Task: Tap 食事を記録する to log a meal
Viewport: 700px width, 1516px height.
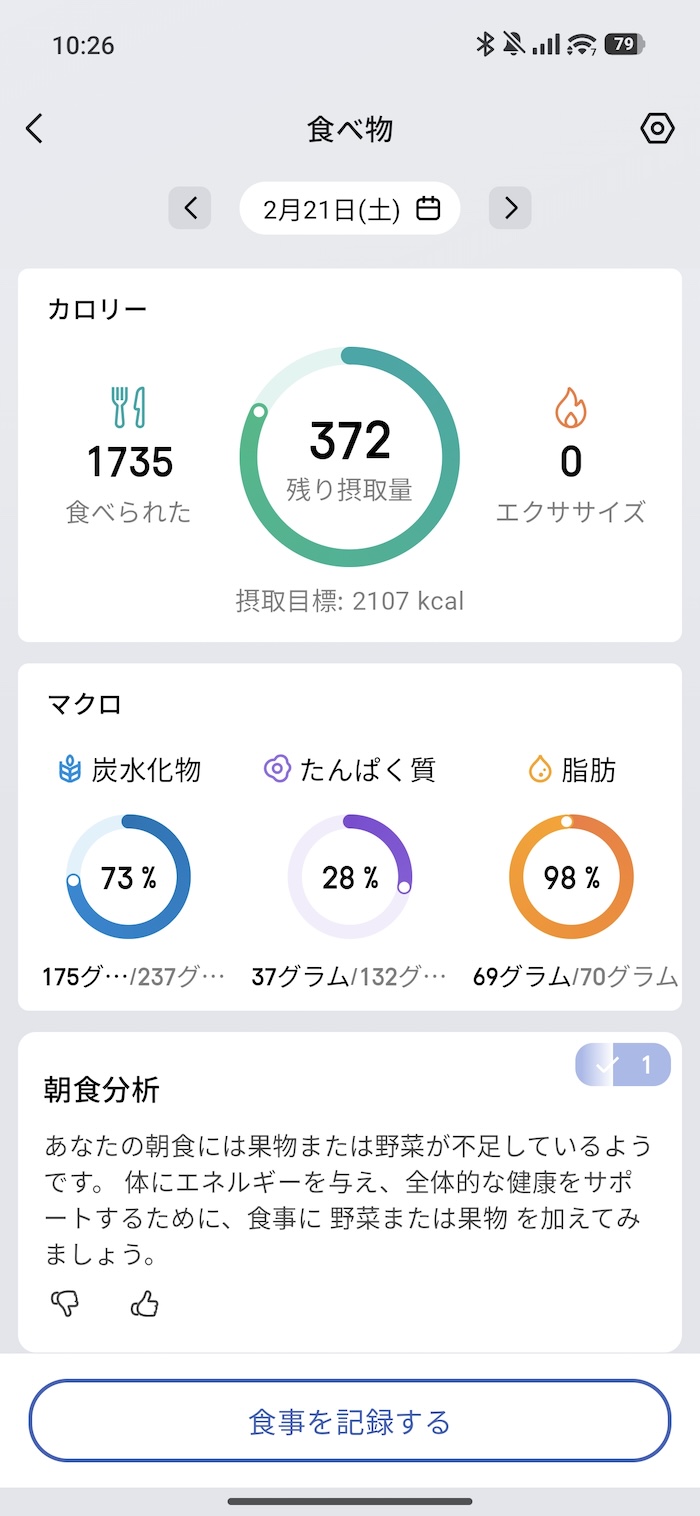Action: [350, 1421]
